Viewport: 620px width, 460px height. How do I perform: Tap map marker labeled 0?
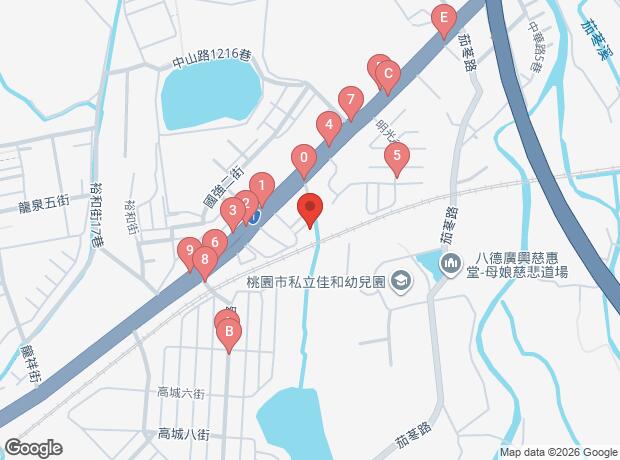304,158
